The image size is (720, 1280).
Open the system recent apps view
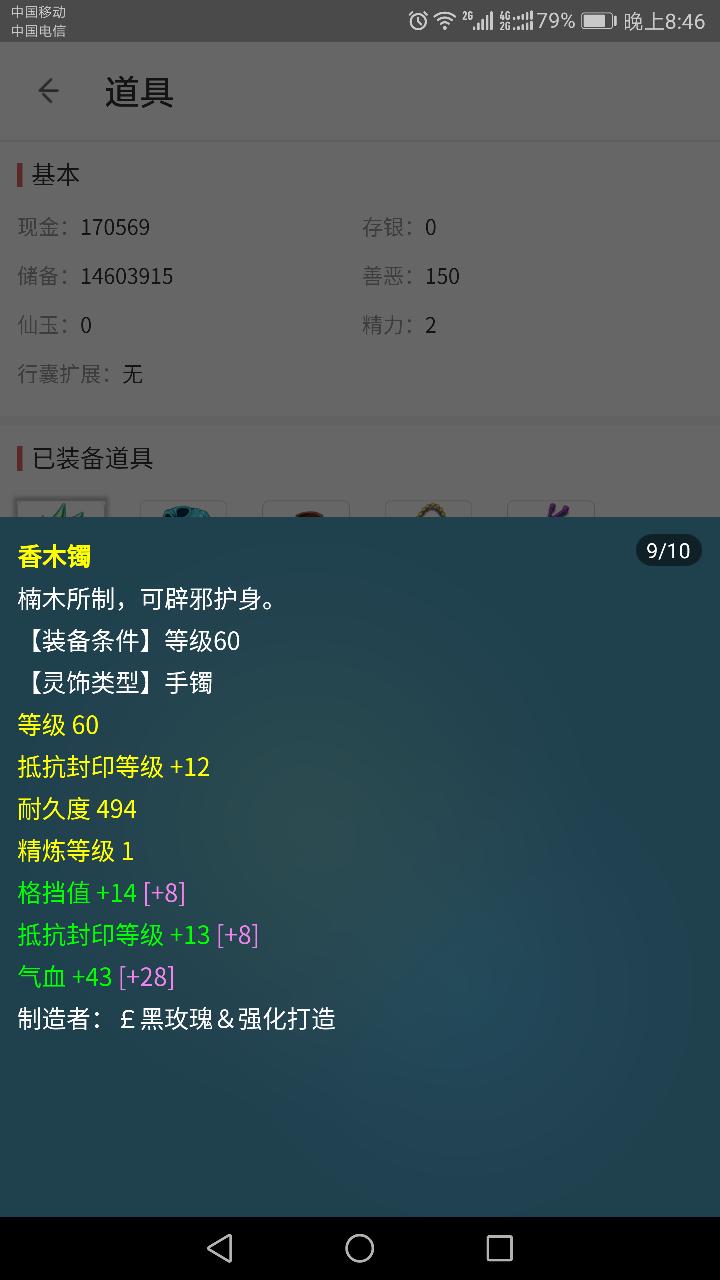499,1247
